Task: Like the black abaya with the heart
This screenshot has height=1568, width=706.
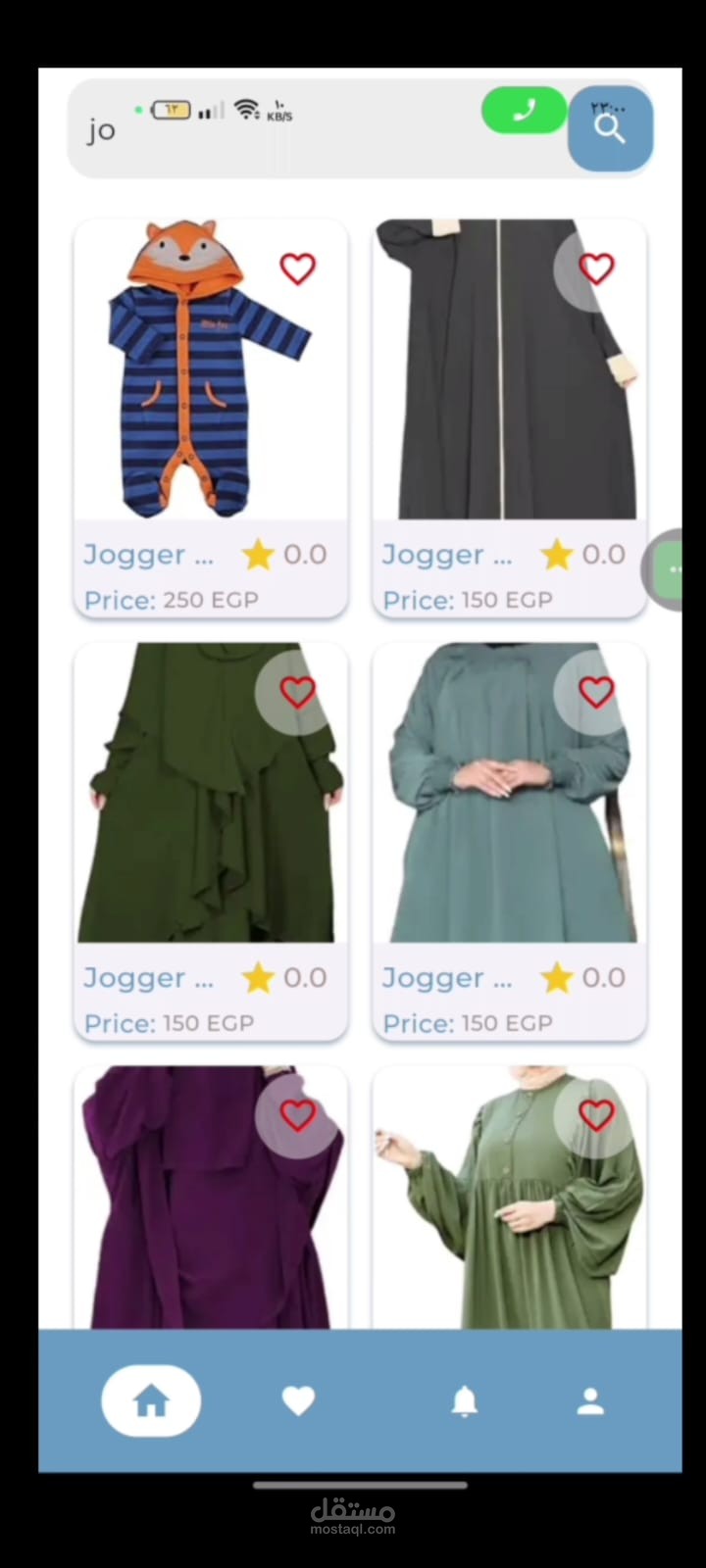Action: coord(596,269)
